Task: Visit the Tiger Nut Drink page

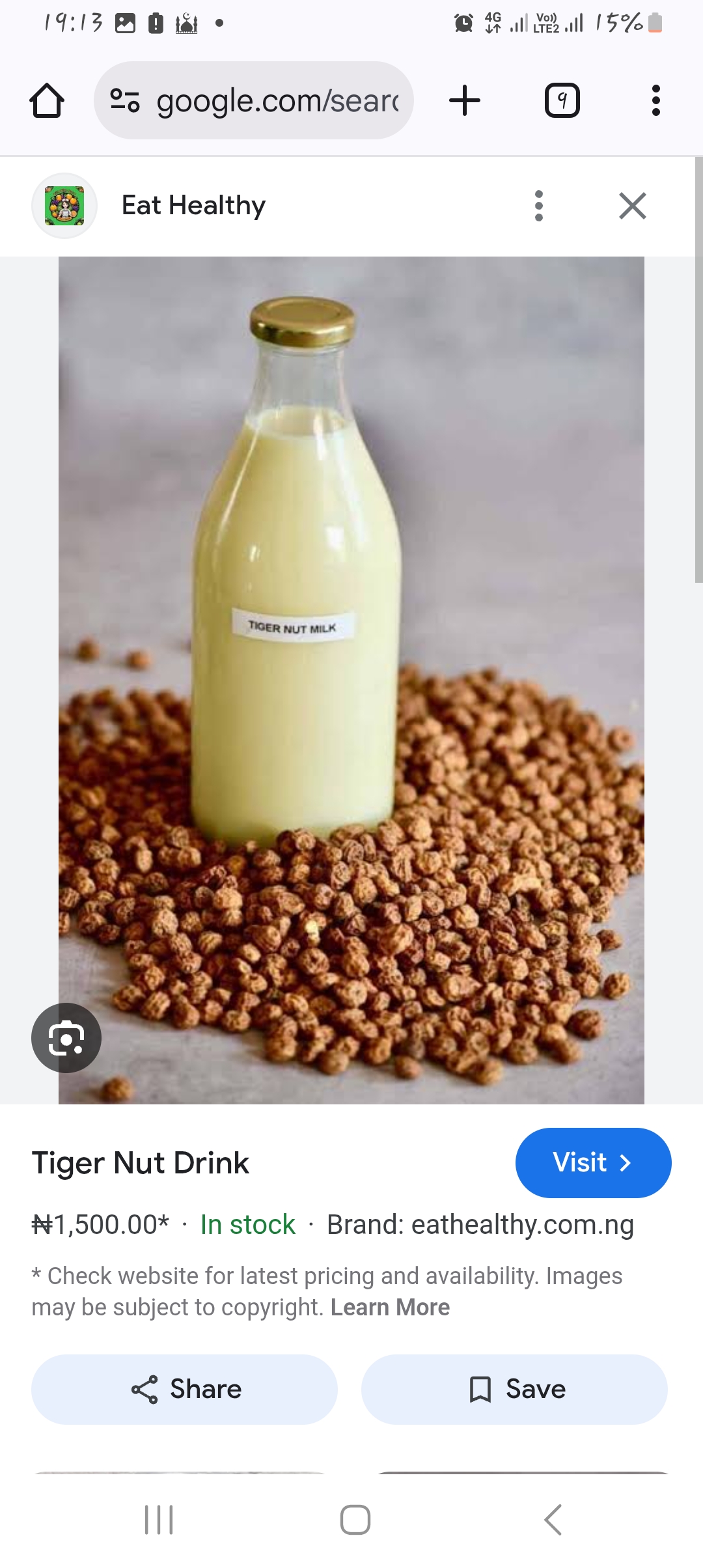Action: (592, 1162)
